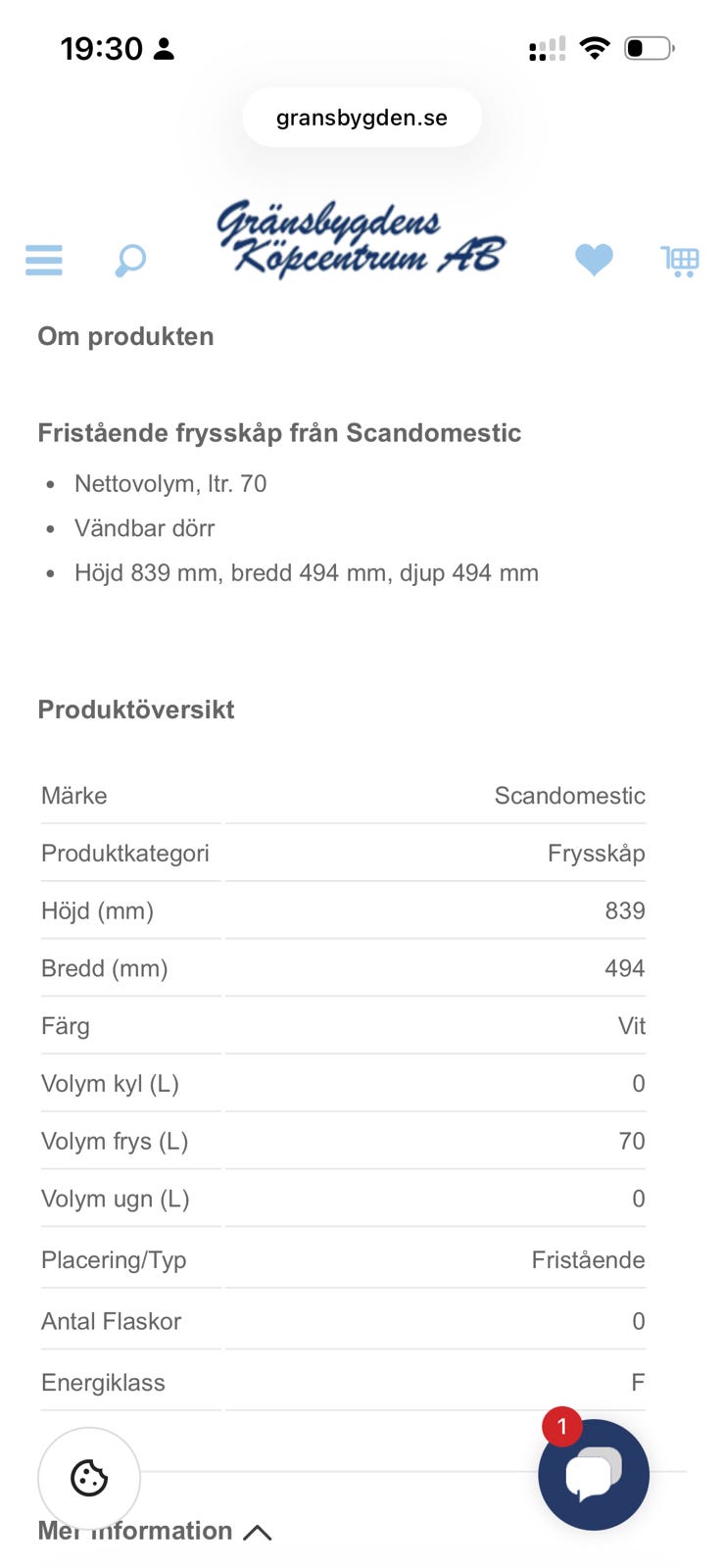
Task: Open the hamburger menu
Action: point(44,260)
